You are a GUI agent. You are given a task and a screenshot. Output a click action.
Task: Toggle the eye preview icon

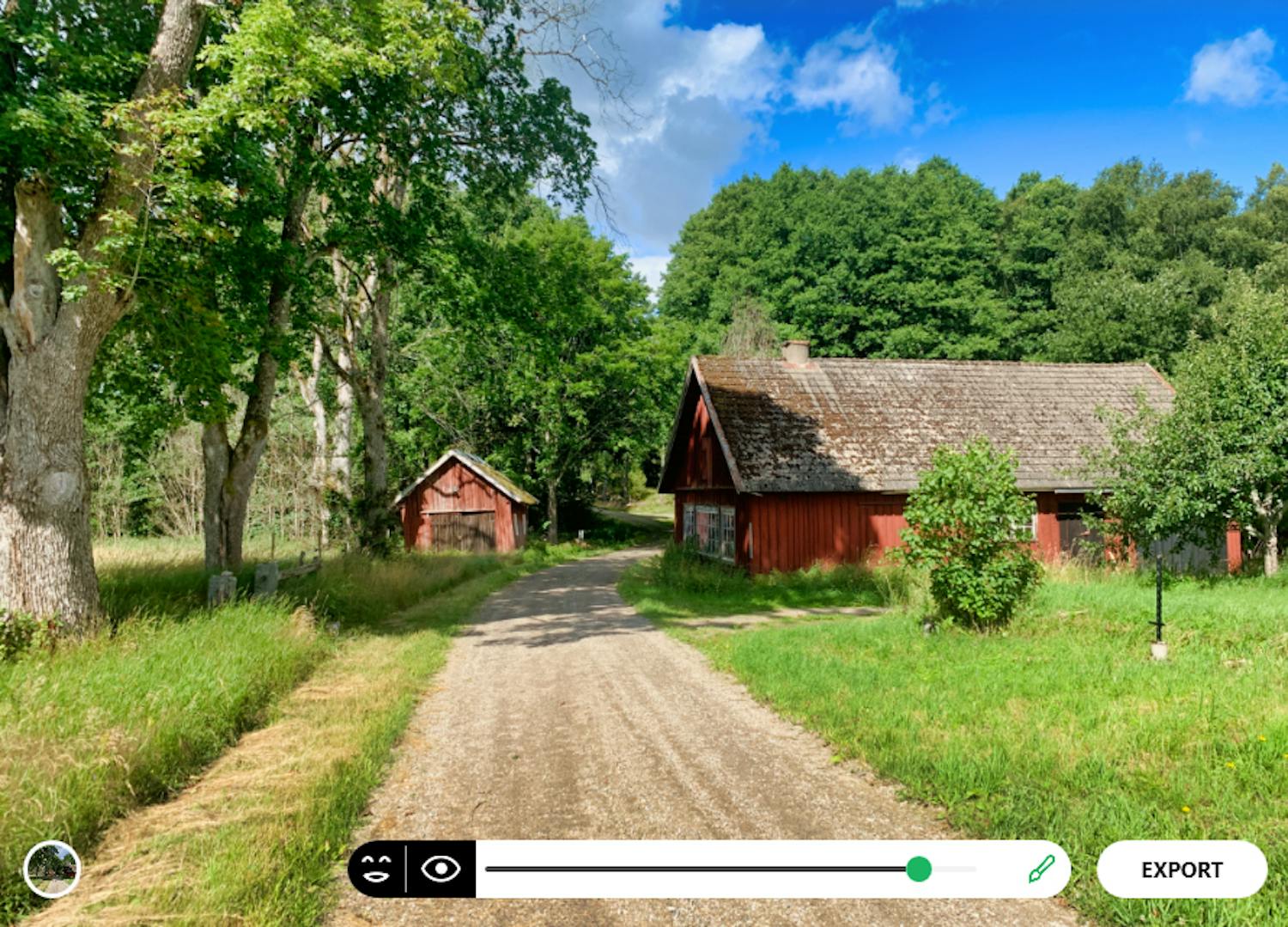tap(440, 869)
